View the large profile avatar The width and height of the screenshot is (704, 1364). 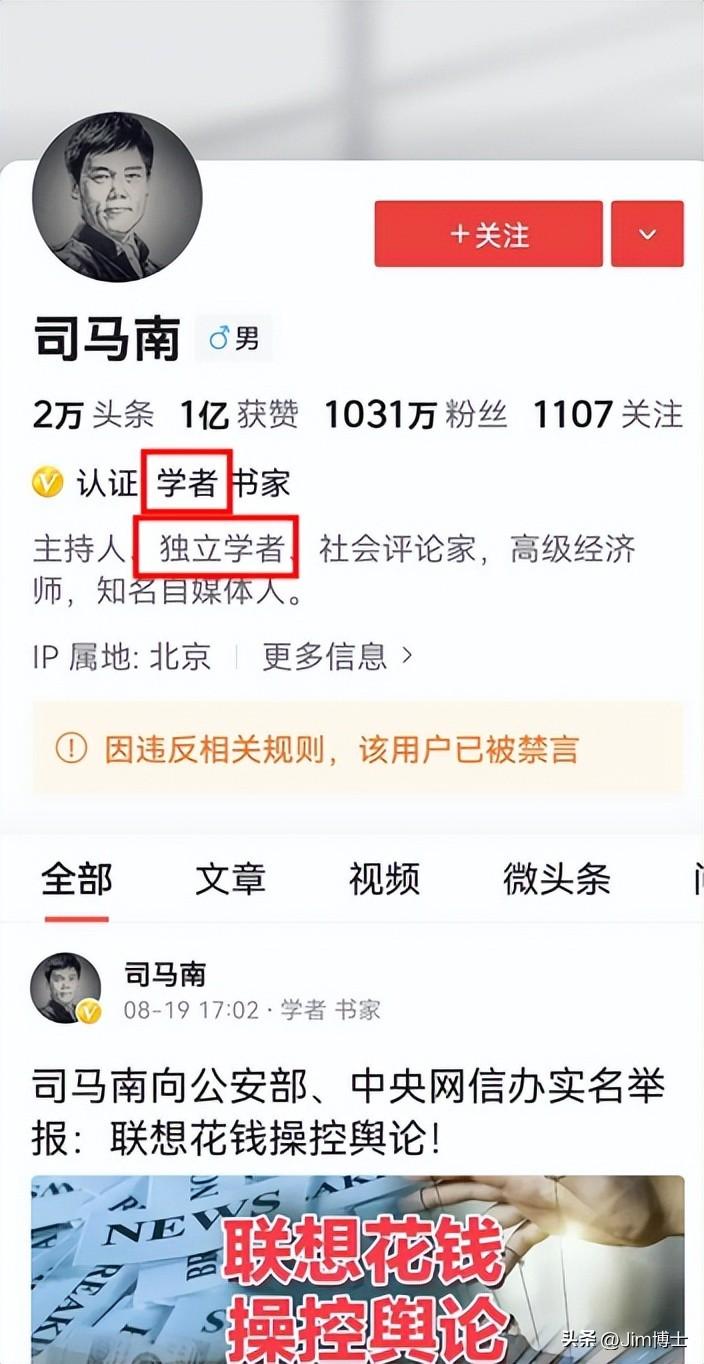pos(117,196)
